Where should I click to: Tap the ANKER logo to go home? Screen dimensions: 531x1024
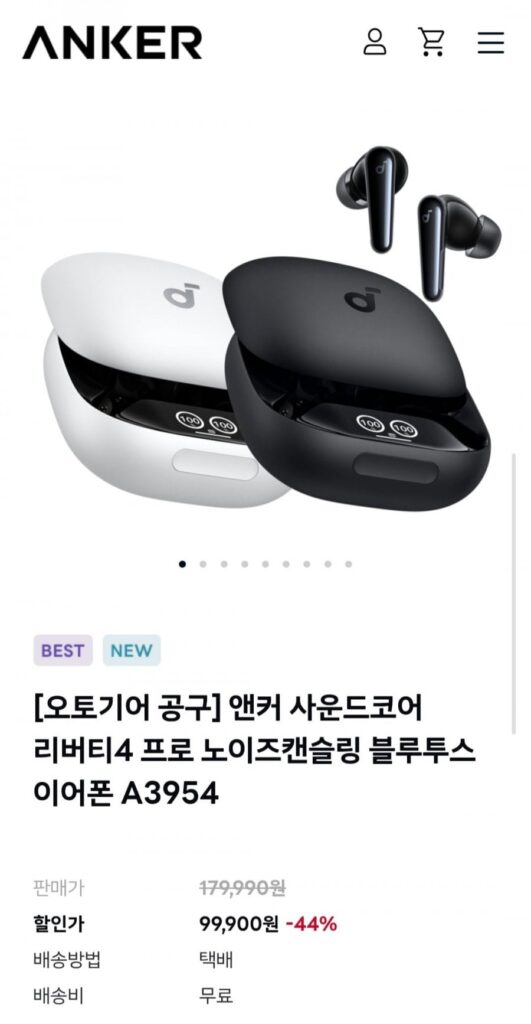tap(112, 42)
